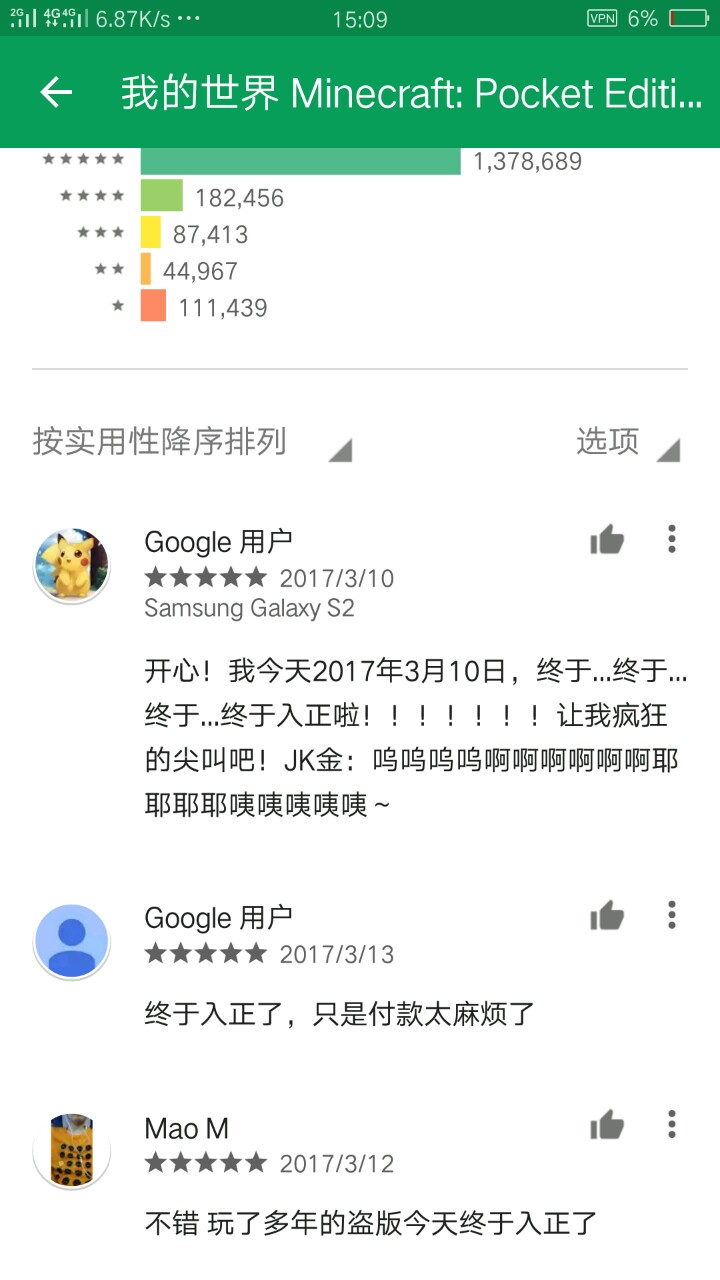Open the 选项 options dropdown
This screenshot has height=1280, width=720.
(x=627, y=442)
